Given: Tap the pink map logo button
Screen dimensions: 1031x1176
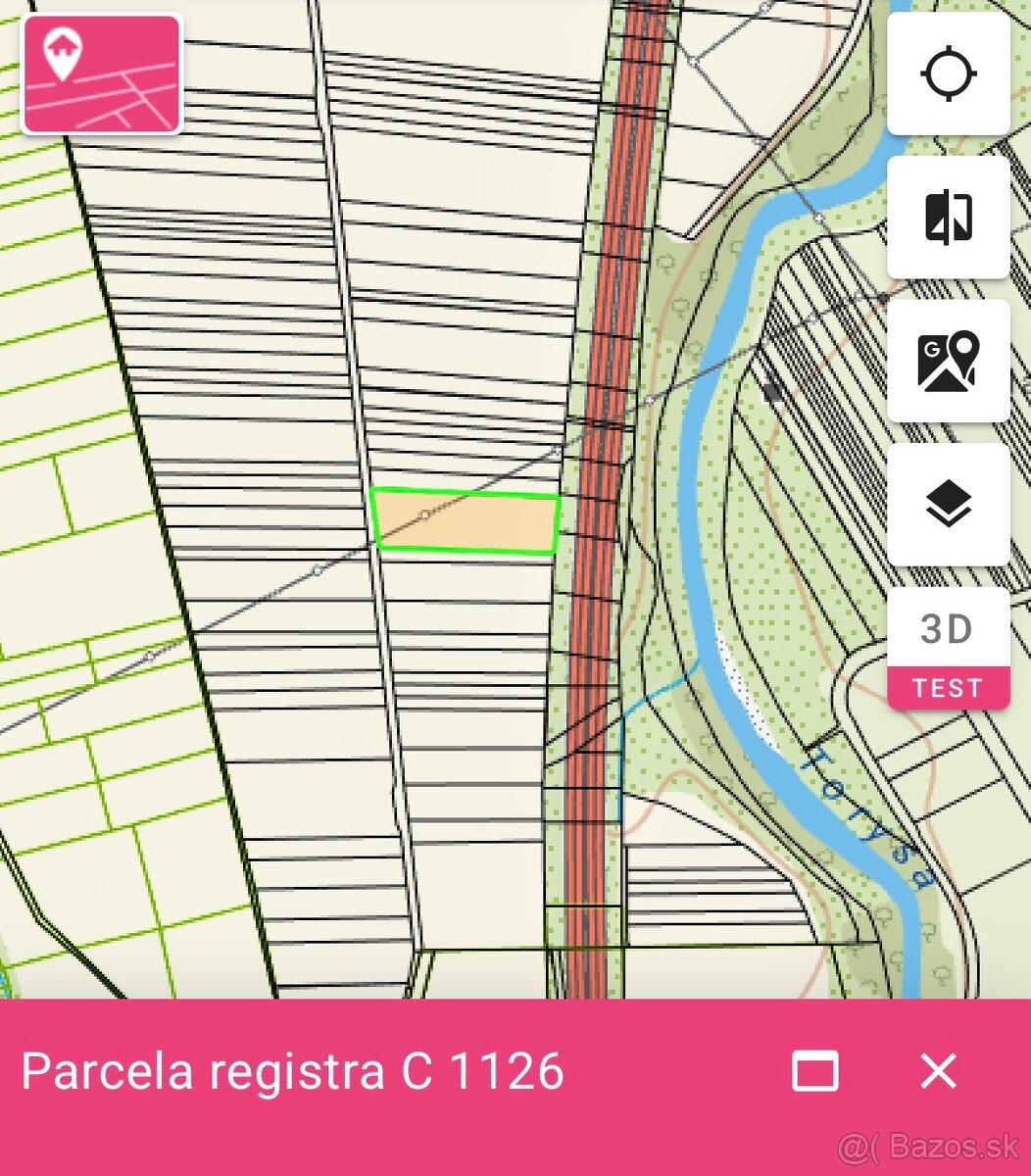Looking at the screenshot, I should click(102, 74).
